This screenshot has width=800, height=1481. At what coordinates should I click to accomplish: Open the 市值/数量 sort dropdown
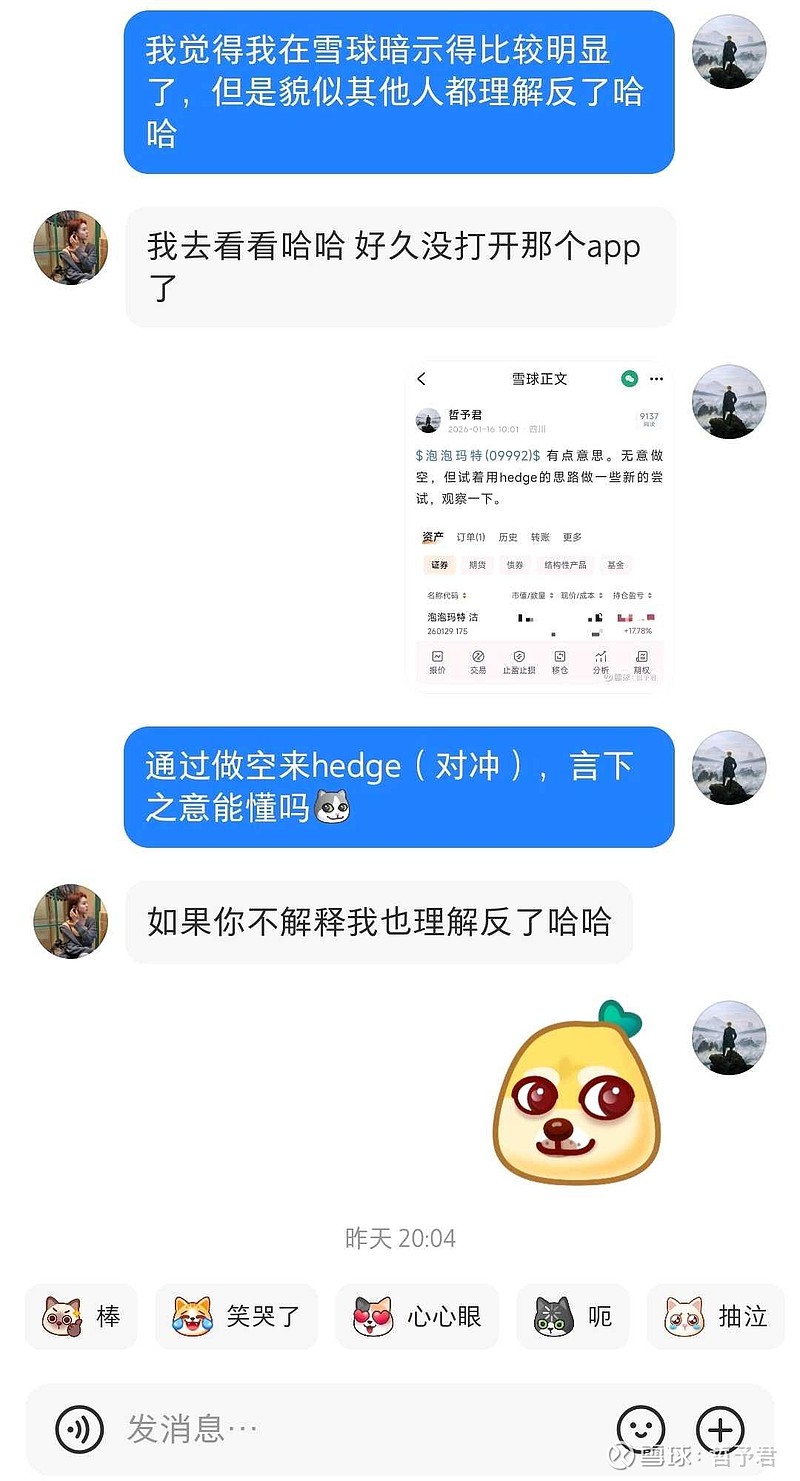click(533, 594)
